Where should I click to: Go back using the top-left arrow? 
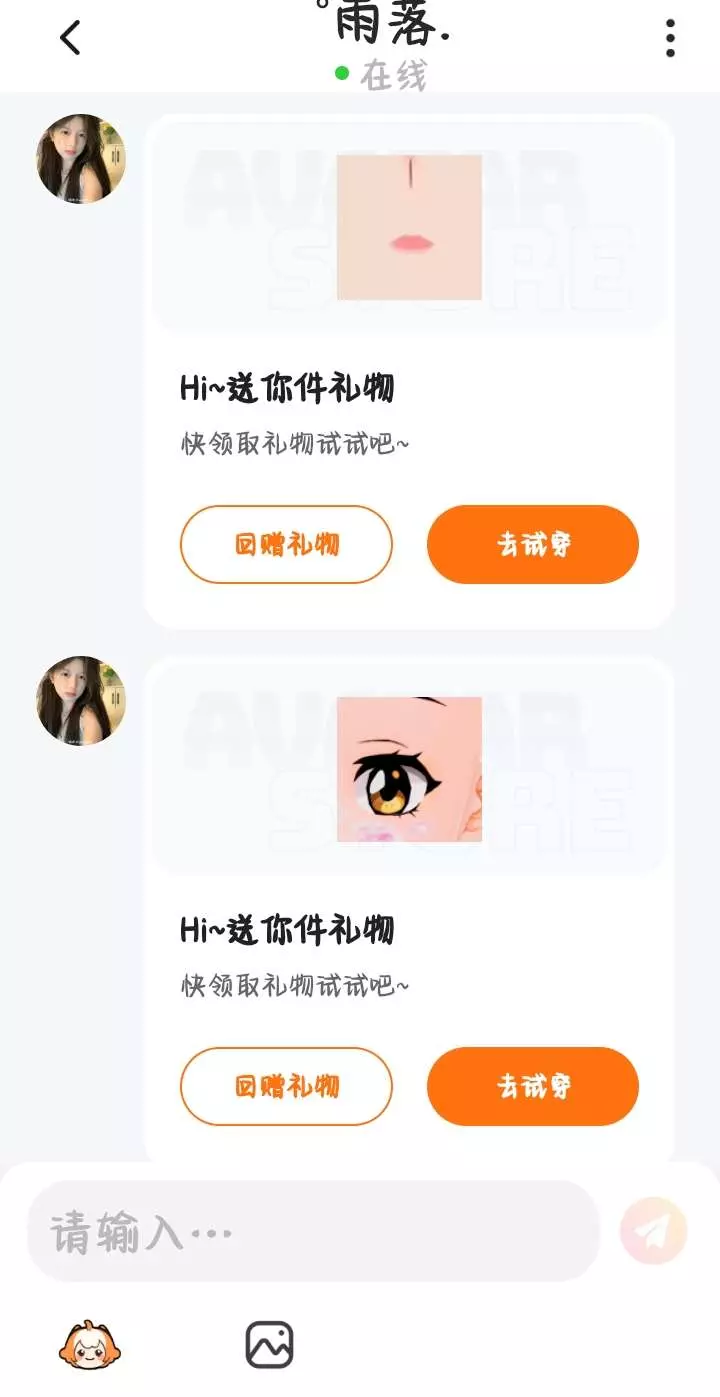pyautogui.click(x=69, y=38)
